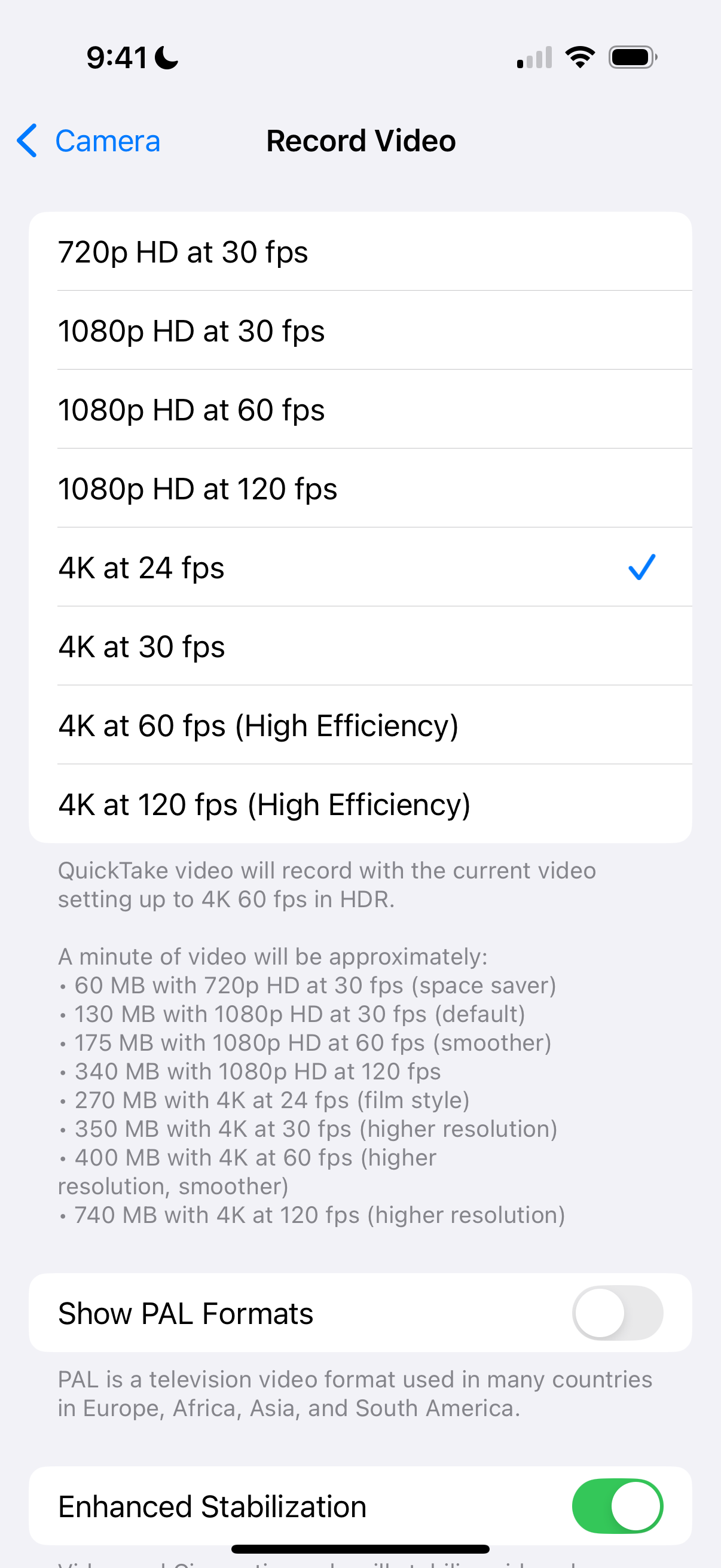
Task: Select 720p HD at 30 fps
Action: (x=360, y=252)
